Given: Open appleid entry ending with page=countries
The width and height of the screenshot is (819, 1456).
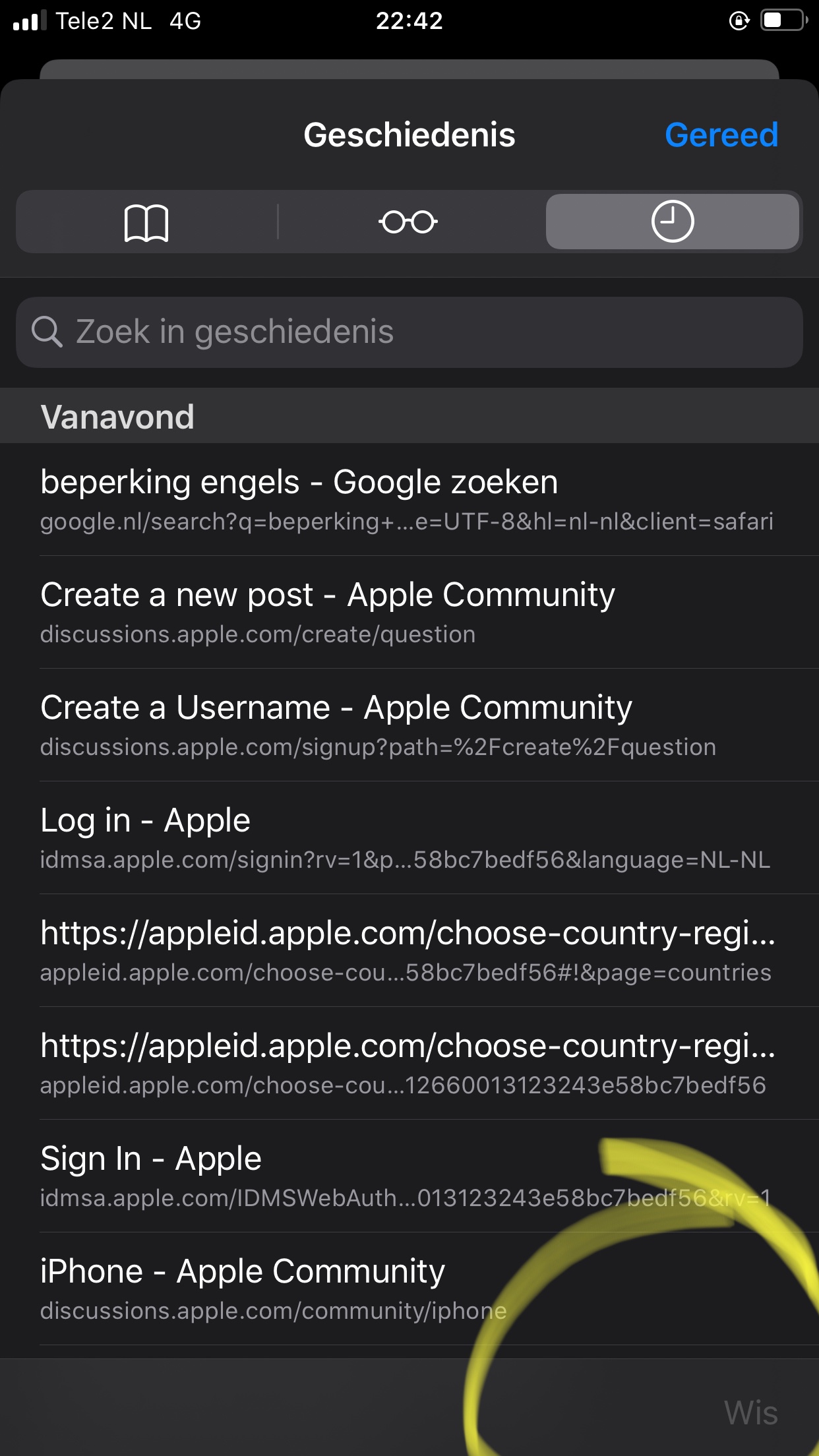Looking at the screenshot, I should click(409, 950).
